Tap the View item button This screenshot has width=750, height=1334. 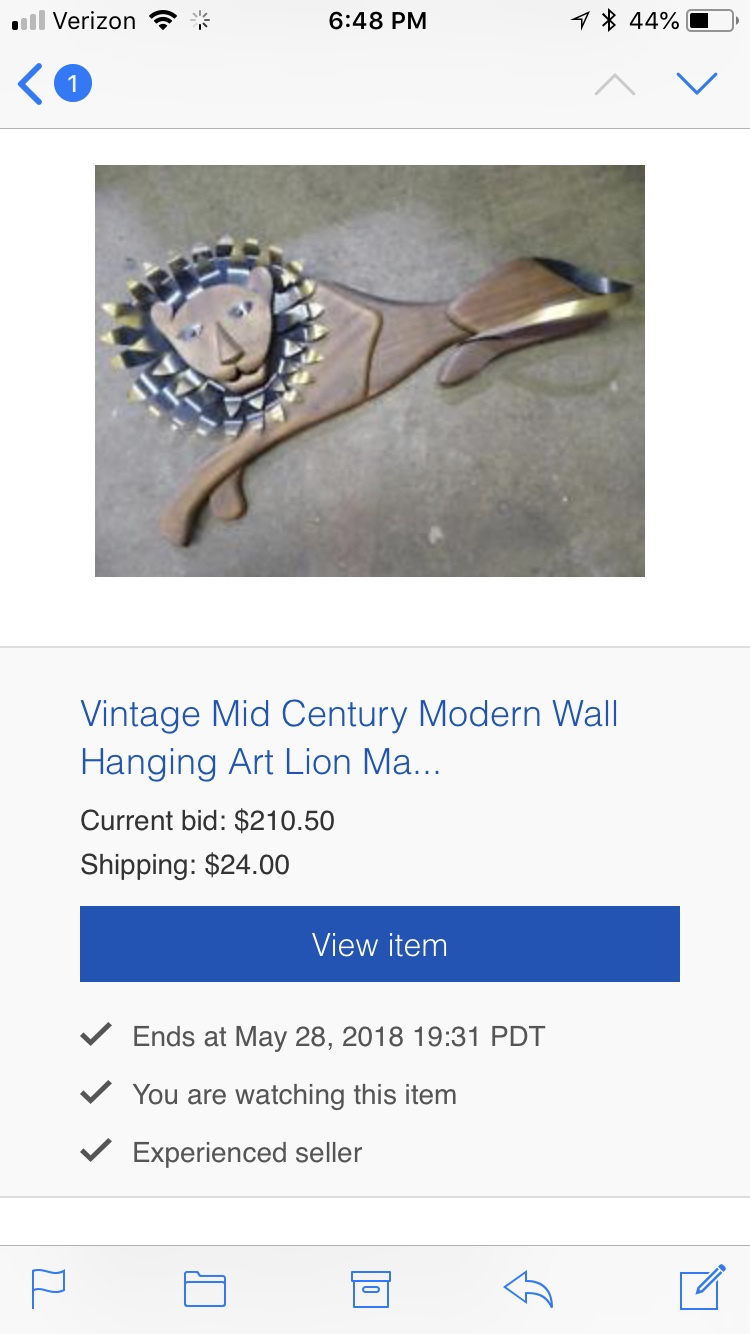pos(380,944)
